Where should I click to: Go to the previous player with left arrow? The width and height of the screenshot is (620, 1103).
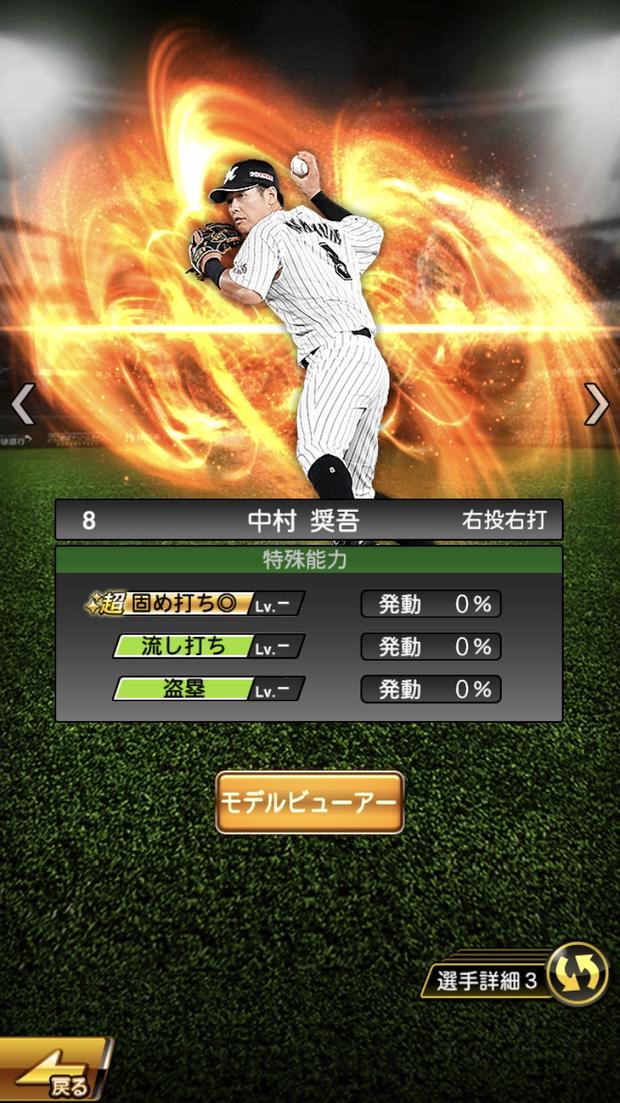[x=22, y=404]
